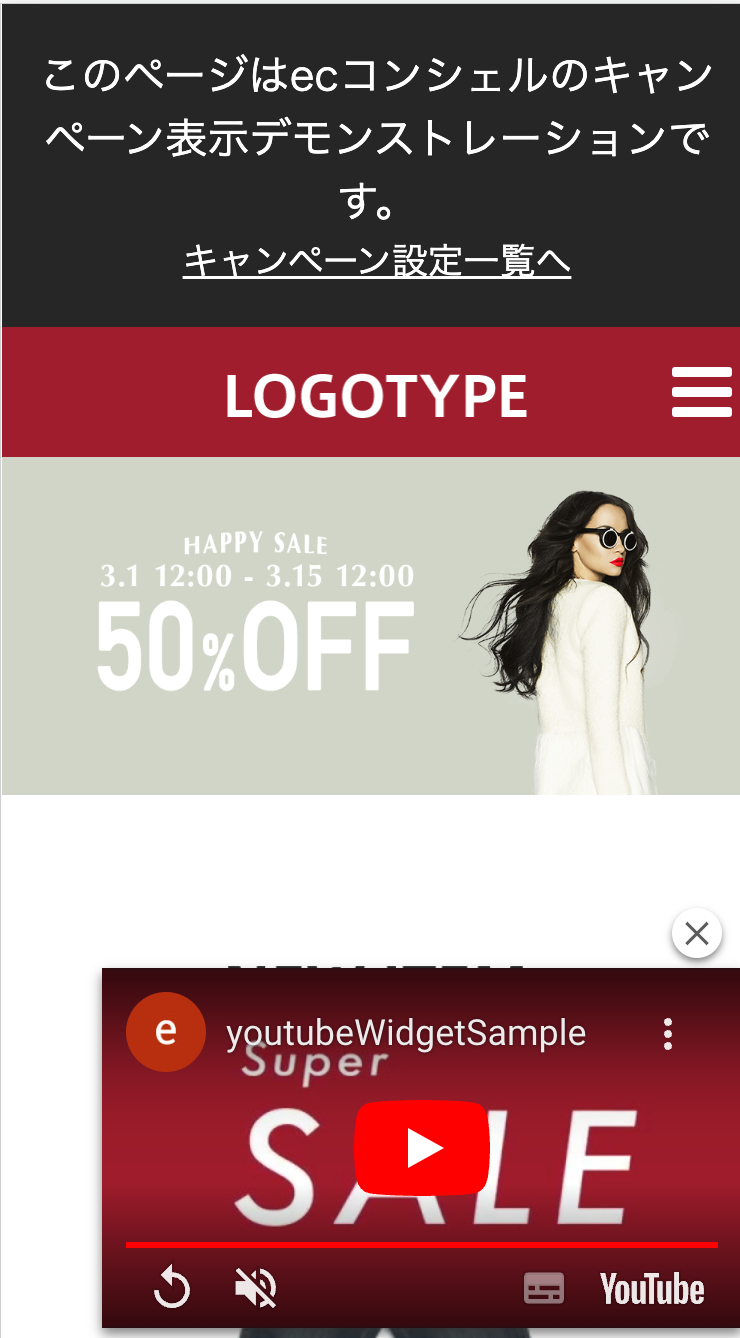Viewport: 740px width, 1338px height.
Task: Open the video on YouTube
Action: [x=652, y=1289]
